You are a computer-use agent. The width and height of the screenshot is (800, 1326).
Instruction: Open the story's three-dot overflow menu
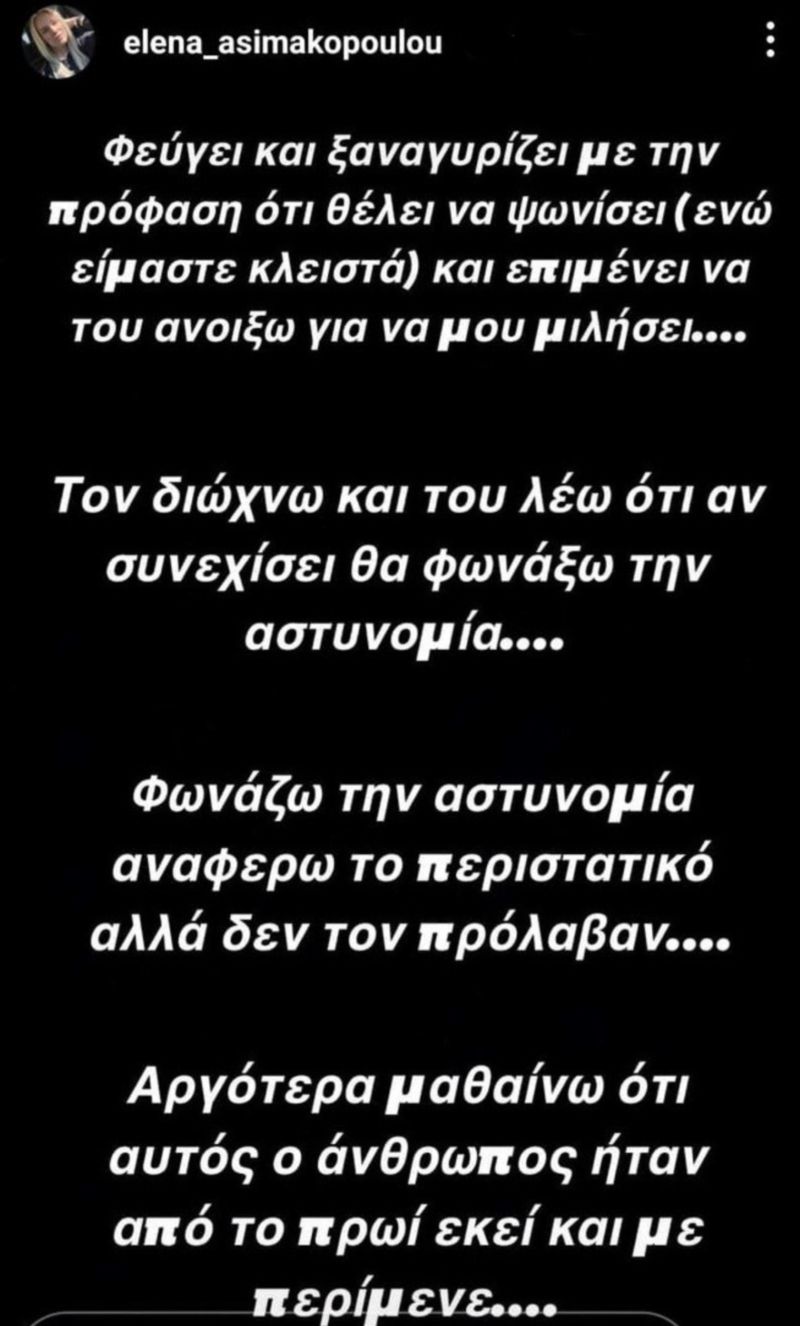tap(768, 42)
